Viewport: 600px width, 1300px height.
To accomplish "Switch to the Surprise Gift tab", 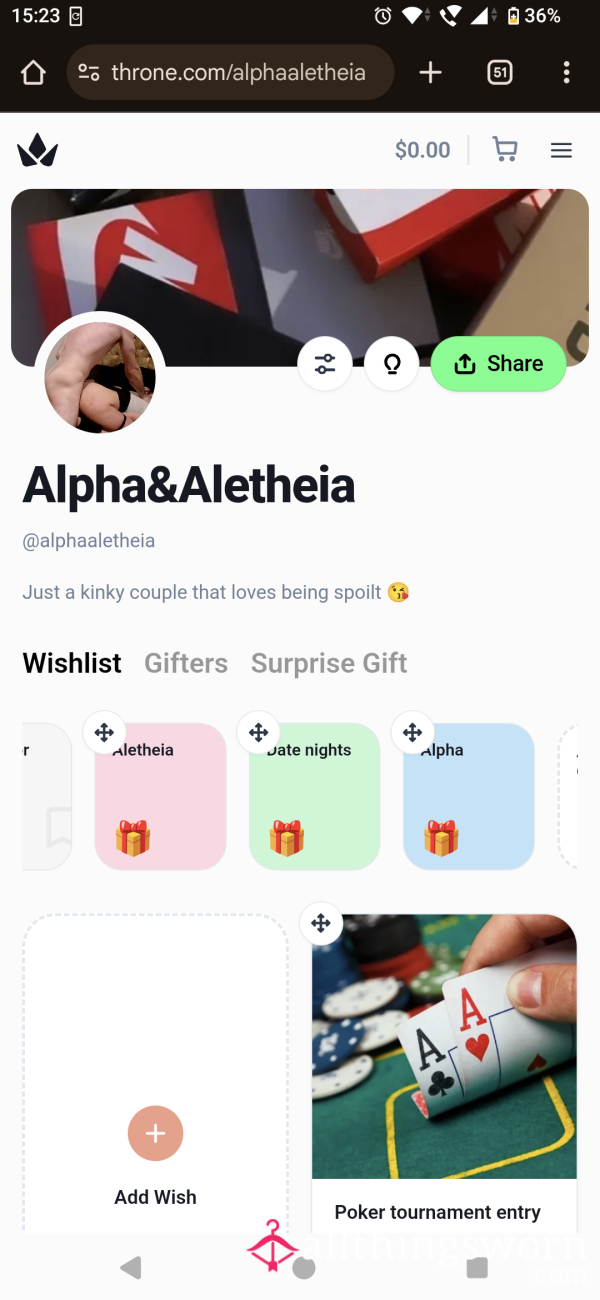I will pos(329,663).
